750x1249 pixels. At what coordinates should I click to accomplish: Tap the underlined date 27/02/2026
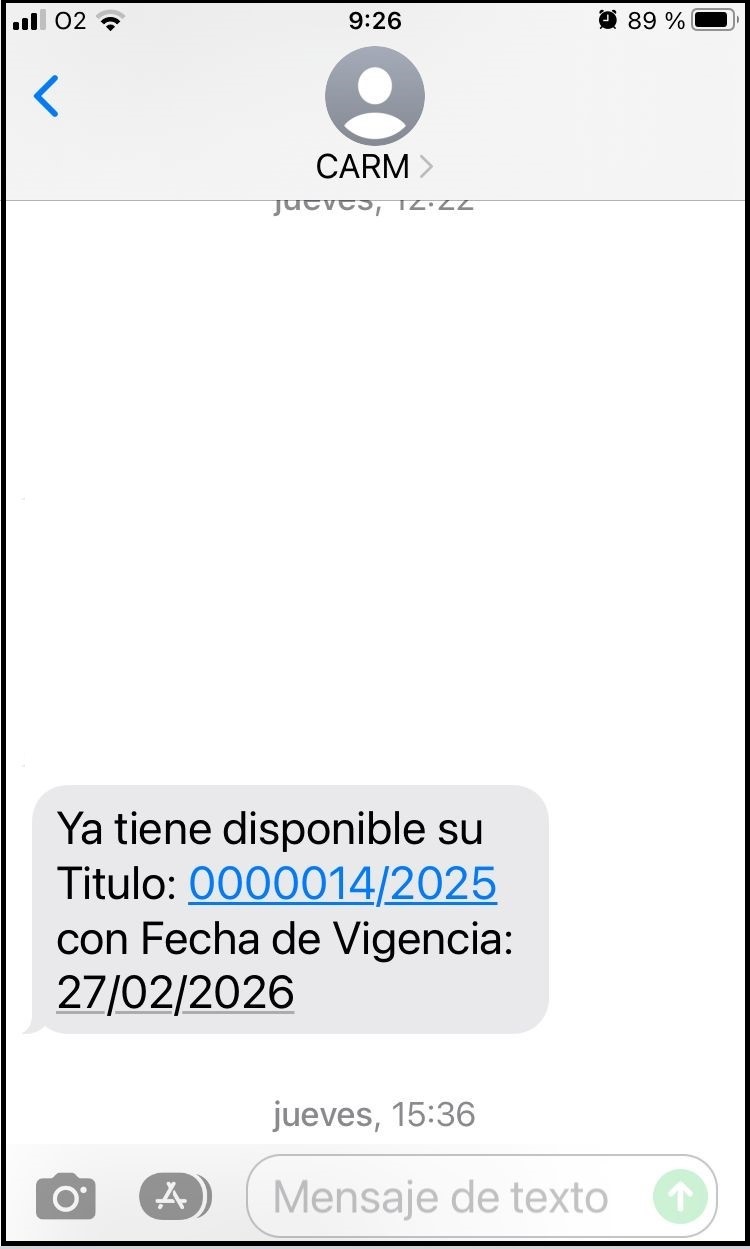pyautogui.click(x=175, y=992)
